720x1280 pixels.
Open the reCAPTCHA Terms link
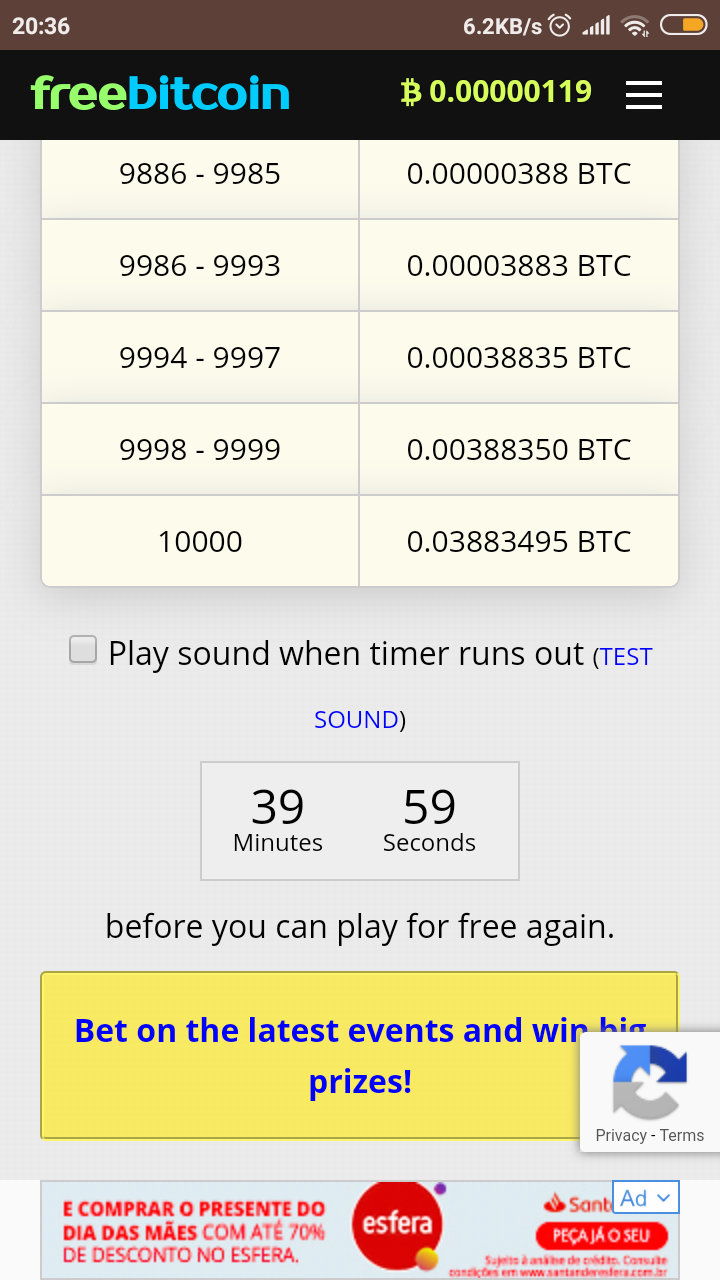click(x=682, y=1135)
